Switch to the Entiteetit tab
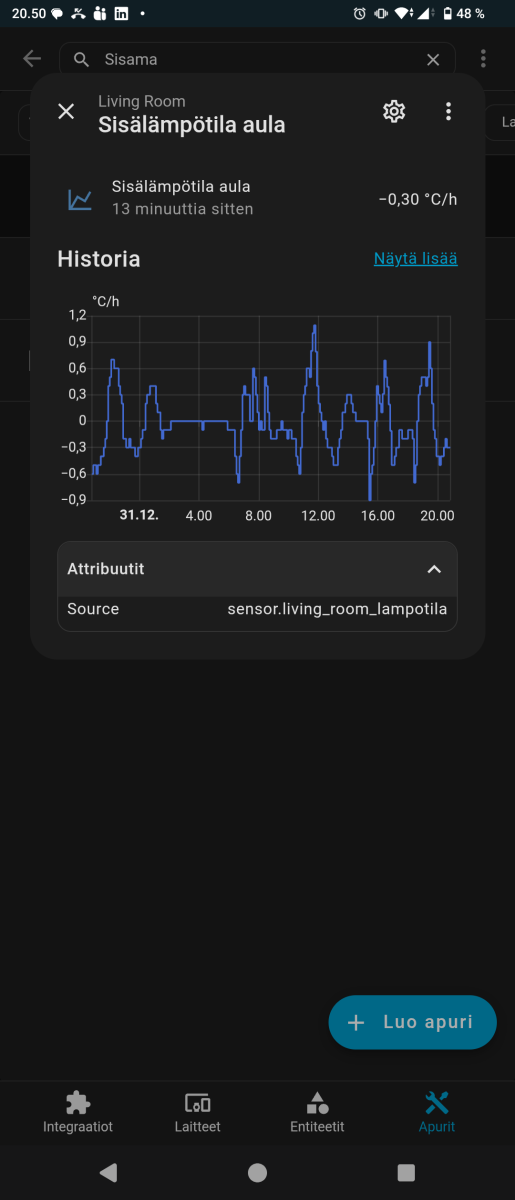This screenshot has width=515, height=1200. pyautogui.click(x=317, y=1112)
